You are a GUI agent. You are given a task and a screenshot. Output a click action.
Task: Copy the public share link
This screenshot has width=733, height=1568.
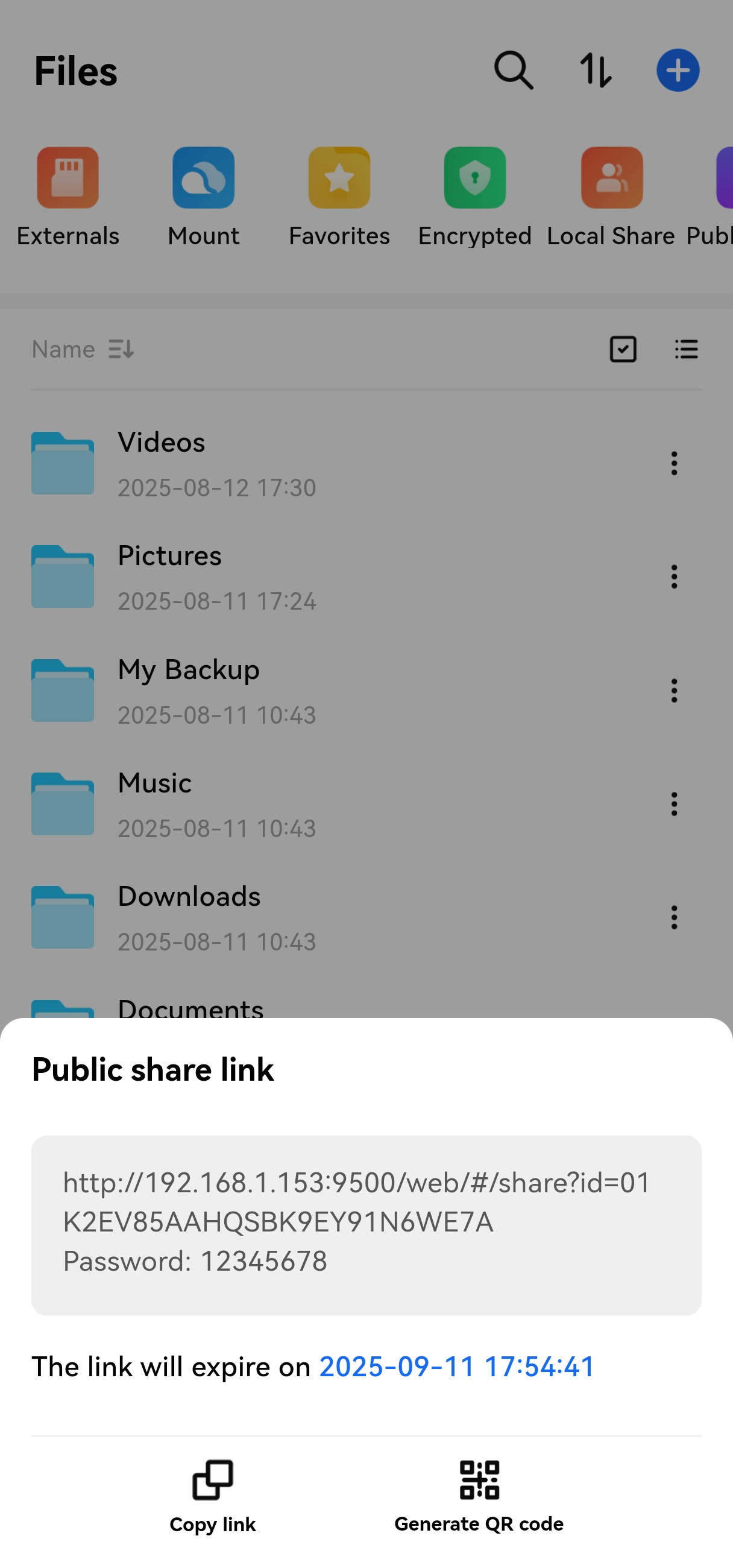pos(212,1496)
